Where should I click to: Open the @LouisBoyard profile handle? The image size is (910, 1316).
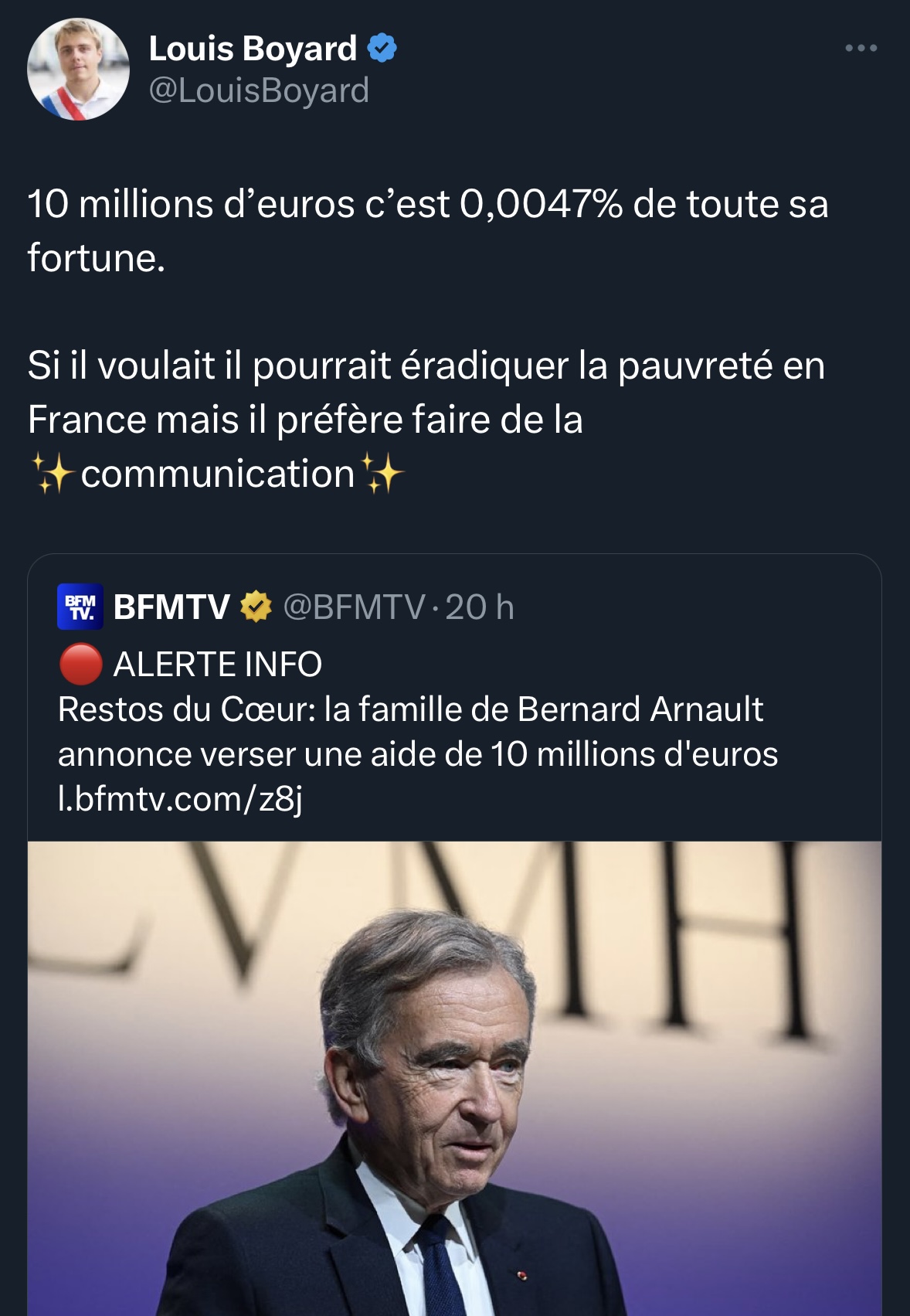[x=258, y=91]
